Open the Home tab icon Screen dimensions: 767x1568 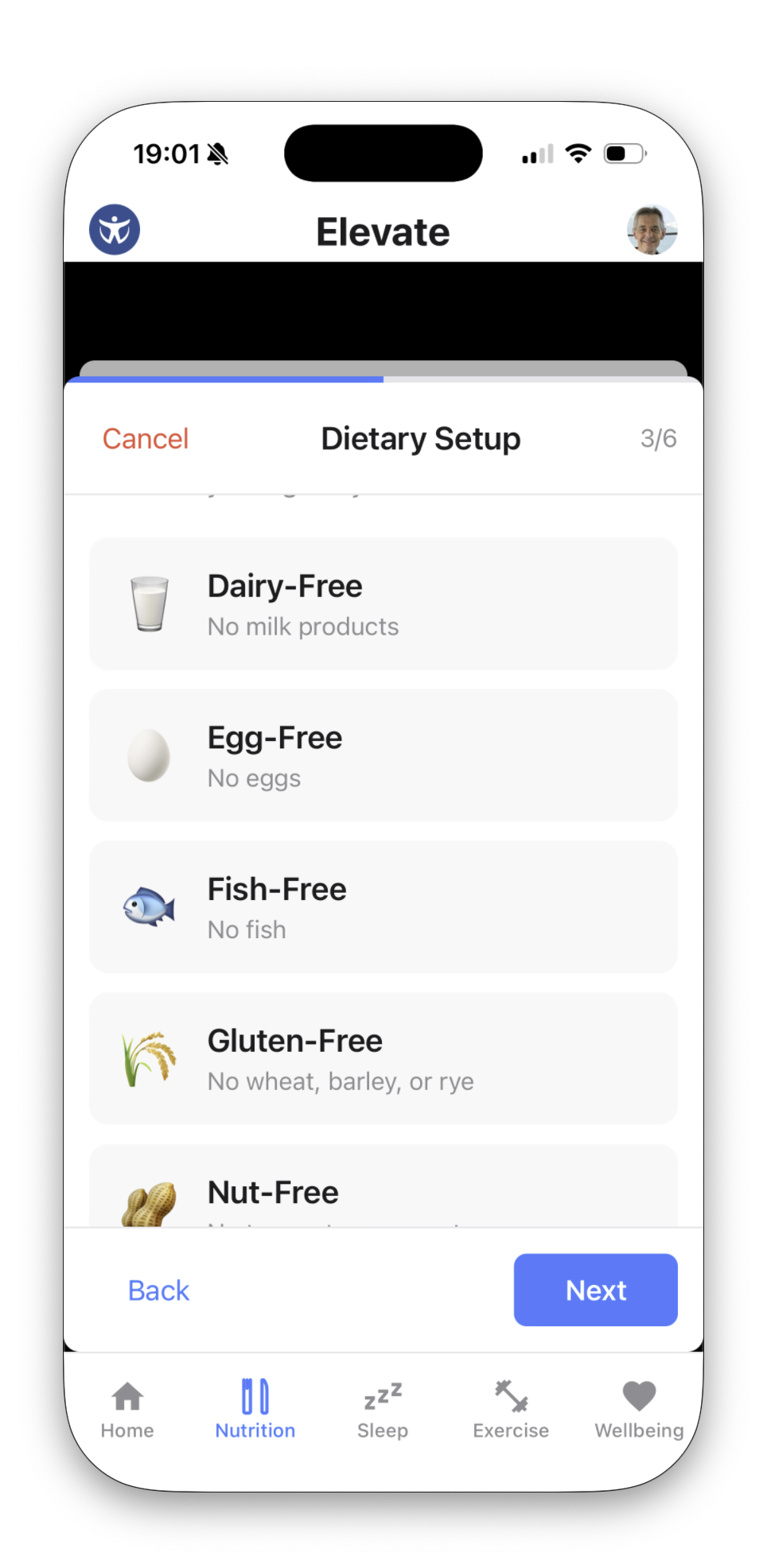click(127, 1396)
